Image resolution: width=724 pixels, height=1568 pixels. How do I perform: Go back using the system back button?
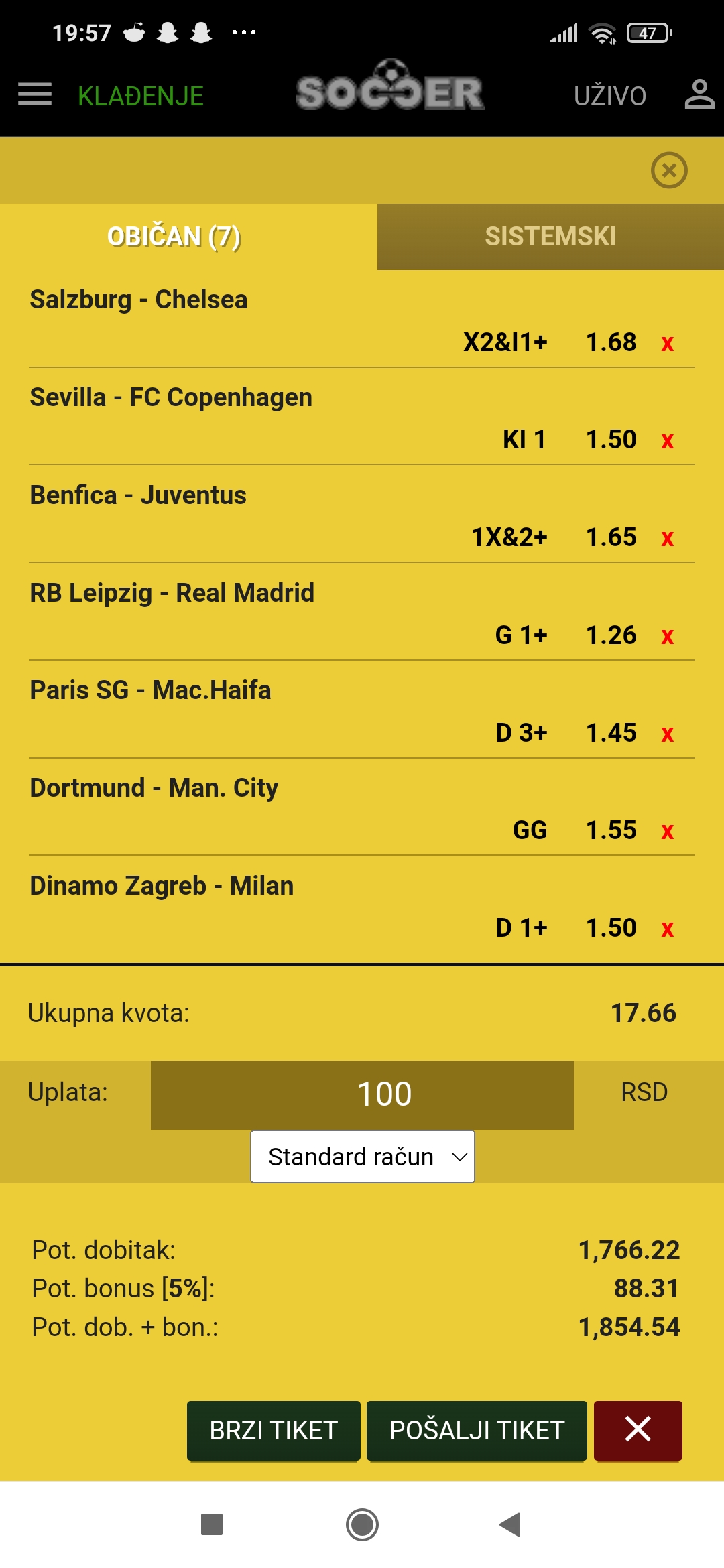coord(511,1524)
